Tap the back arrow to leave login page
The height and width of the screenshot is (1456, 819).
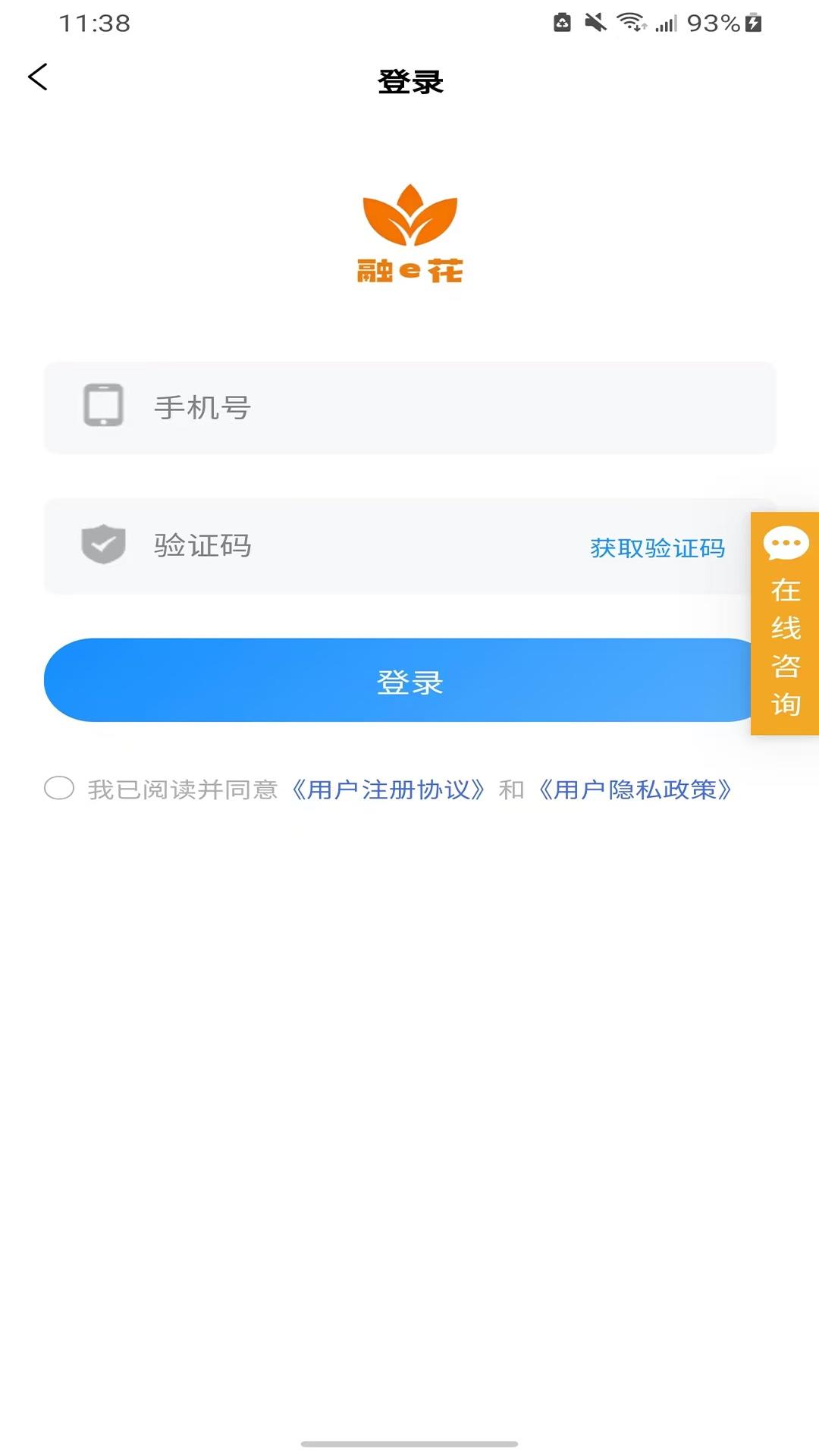(x=38, y=77)
